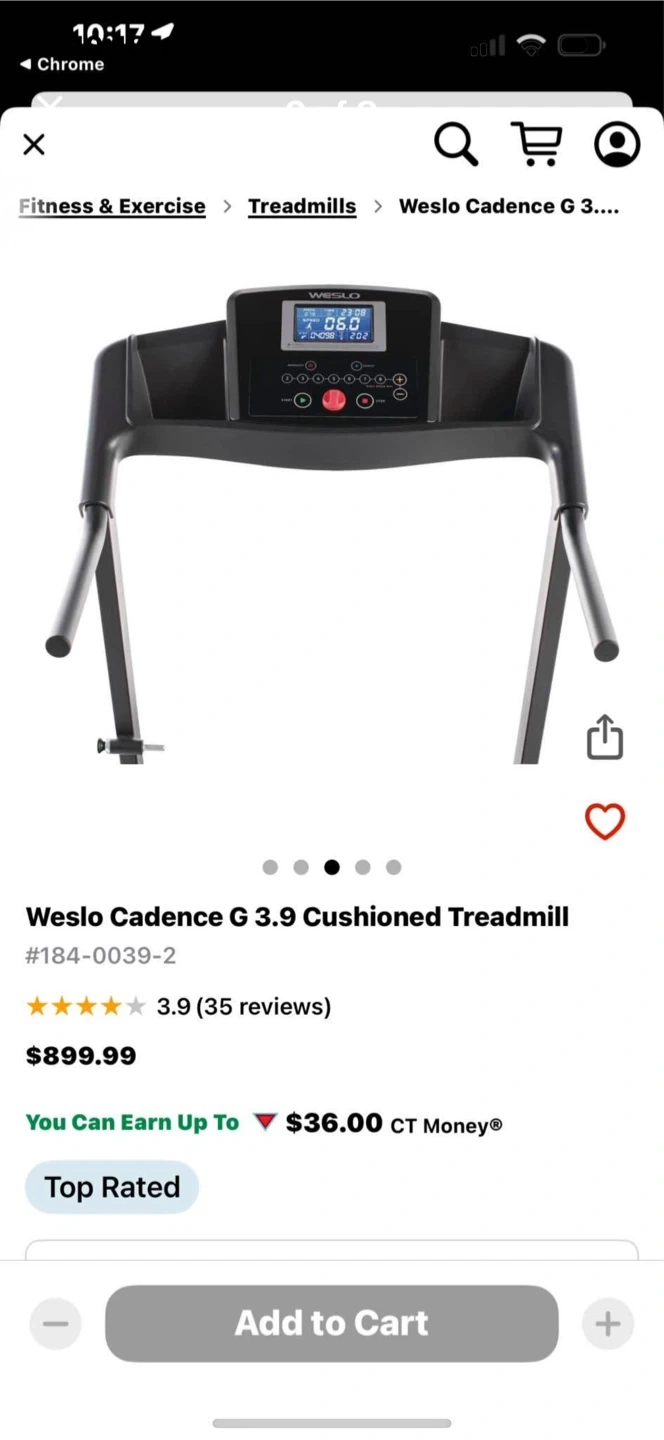View the shopping cart
Viewport: 664px width, 1440px height.
click(536, 145)
